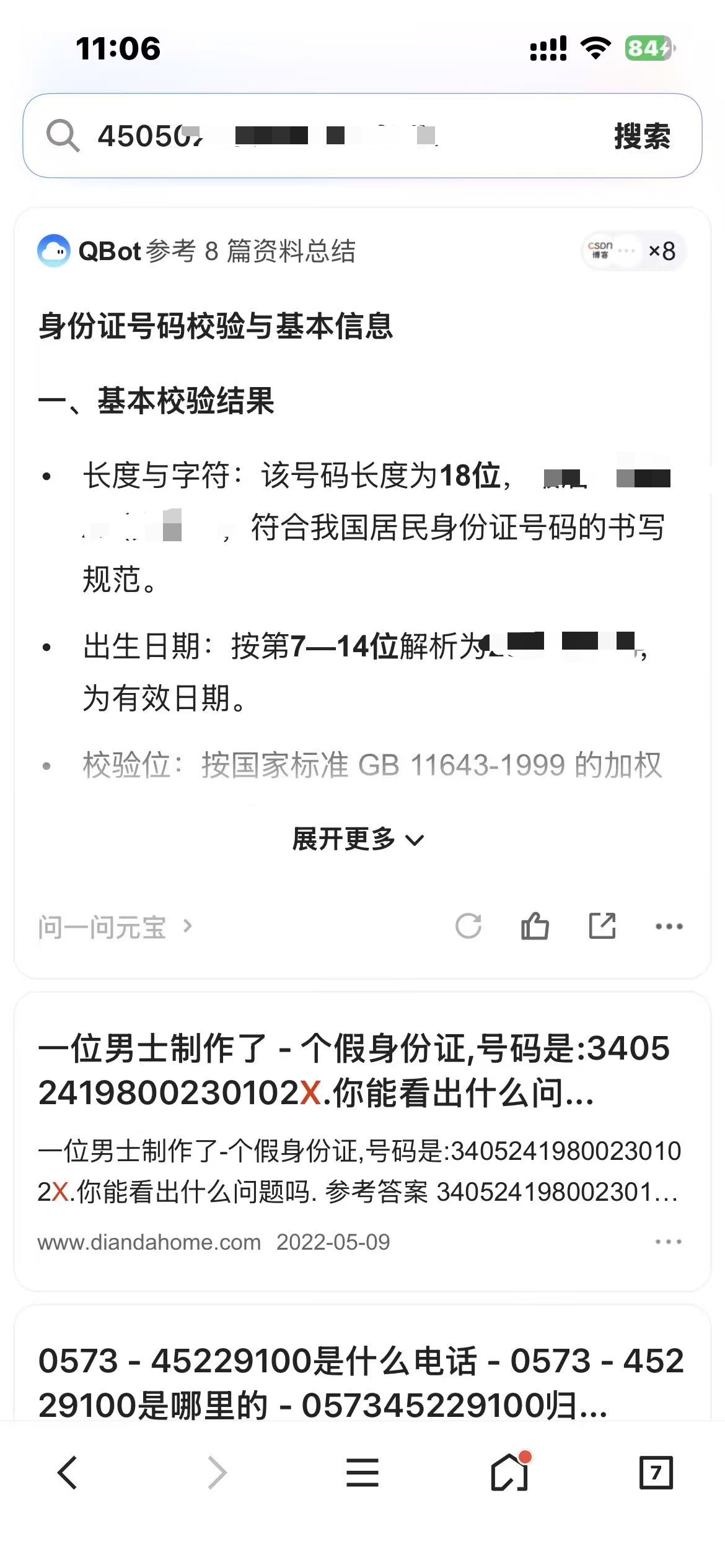Open the 问一问元宝 link
Screen dimensions: 725x1568
point(115,927)
